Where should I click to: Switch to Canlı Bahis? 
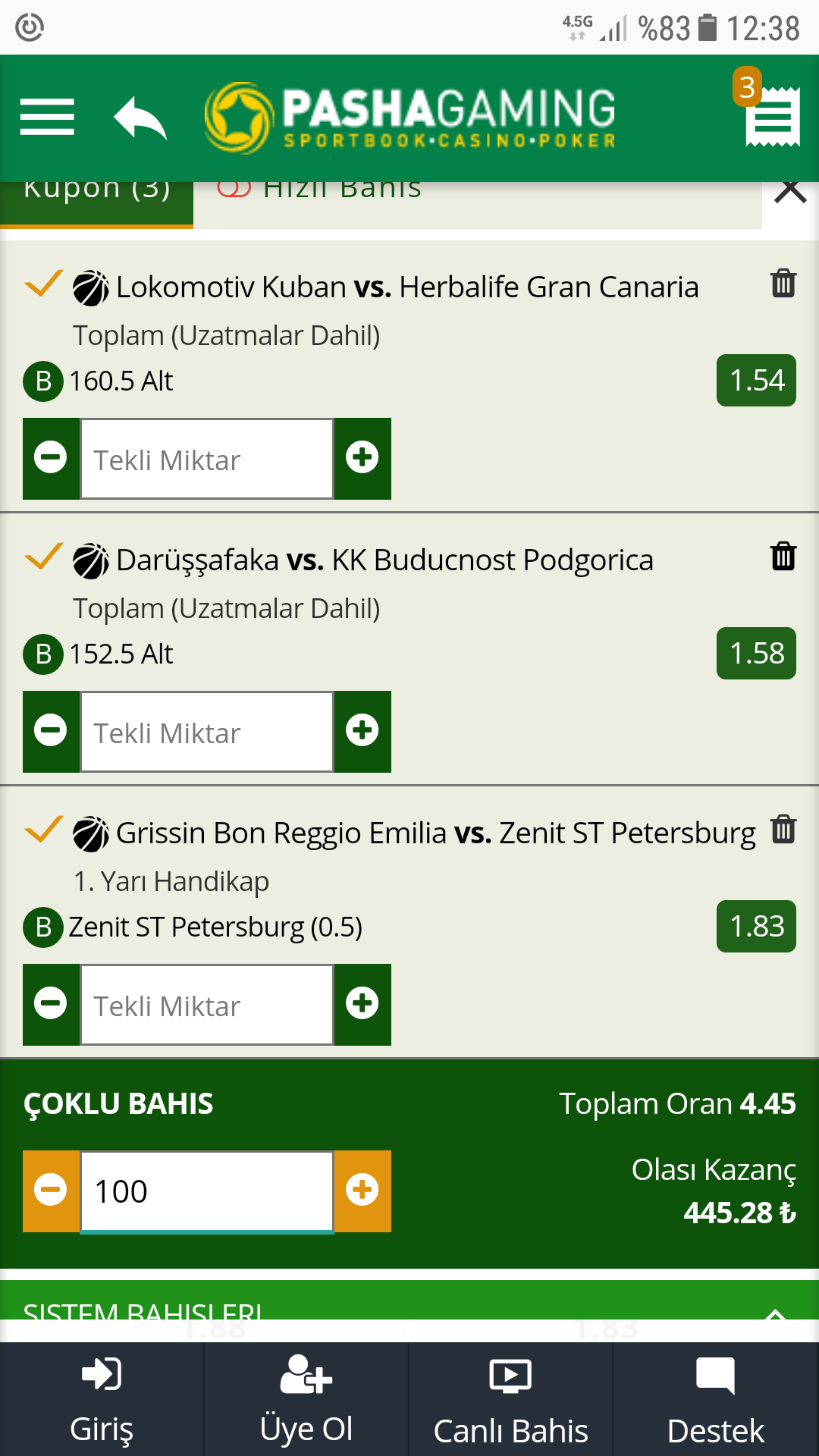click(x=510, y=1399)
